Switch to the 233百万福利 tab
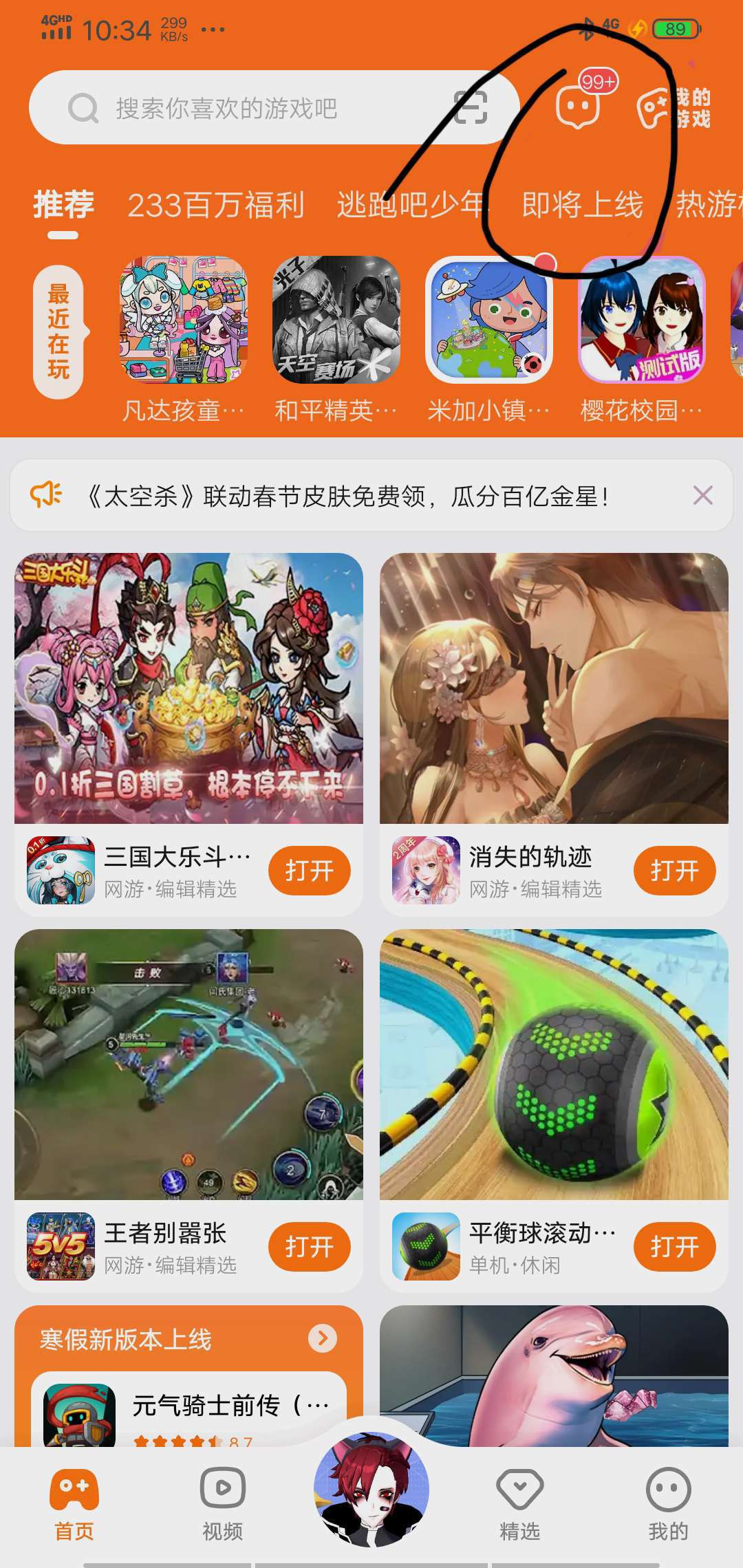The image size is (743, 1568). (215, 205)
